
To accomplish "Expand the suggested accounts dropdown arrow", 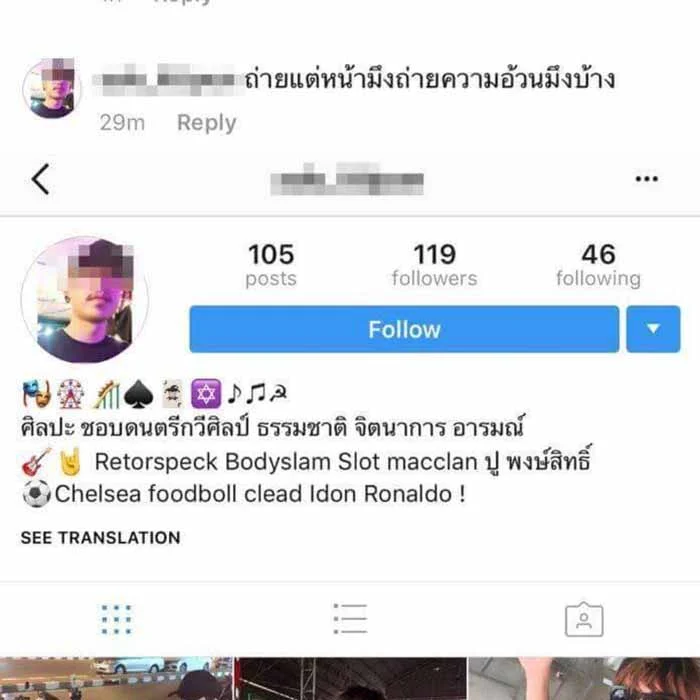I will pyautogui.click(x=653, y=330).
